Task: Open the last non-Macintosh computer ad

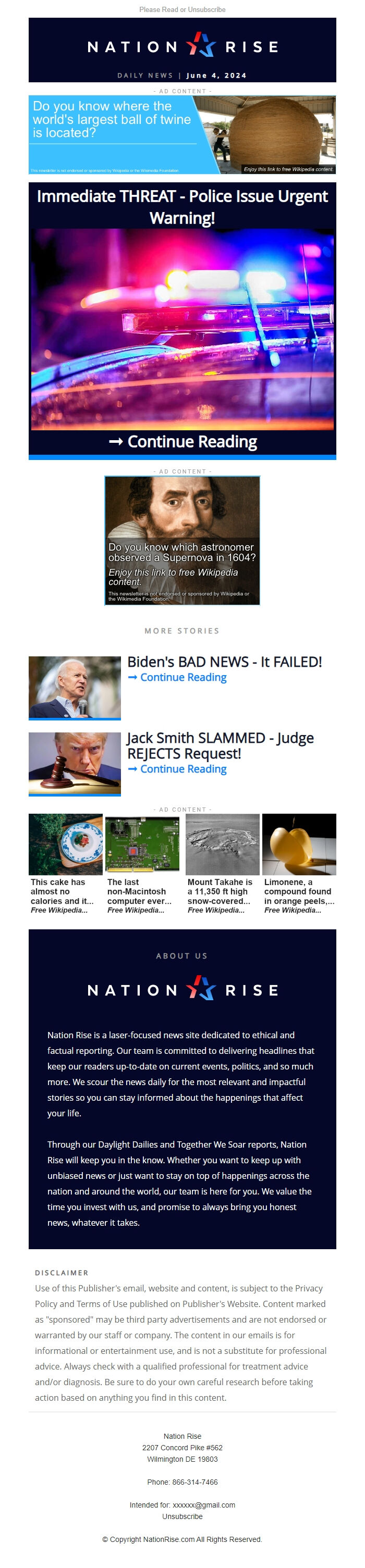Action: coord(142,863)
